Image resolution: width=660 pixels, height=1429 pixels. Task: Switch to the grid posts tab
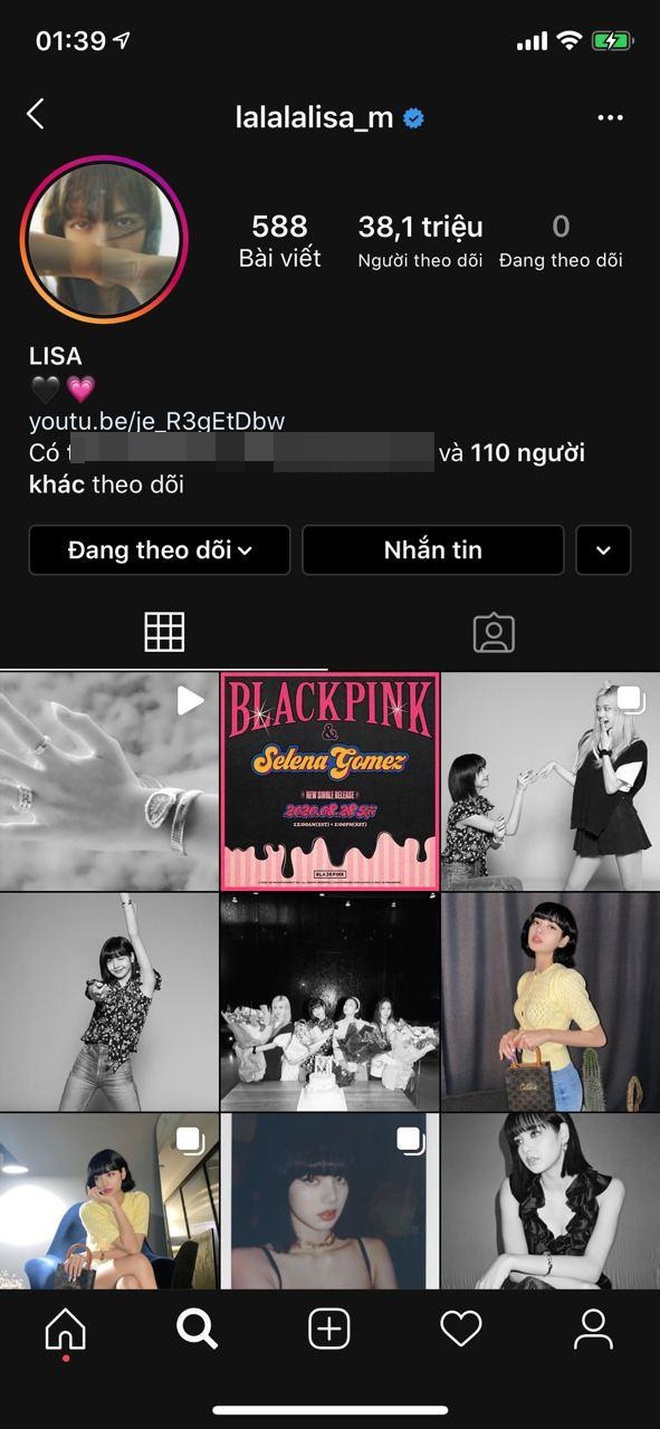pos(165,632)
